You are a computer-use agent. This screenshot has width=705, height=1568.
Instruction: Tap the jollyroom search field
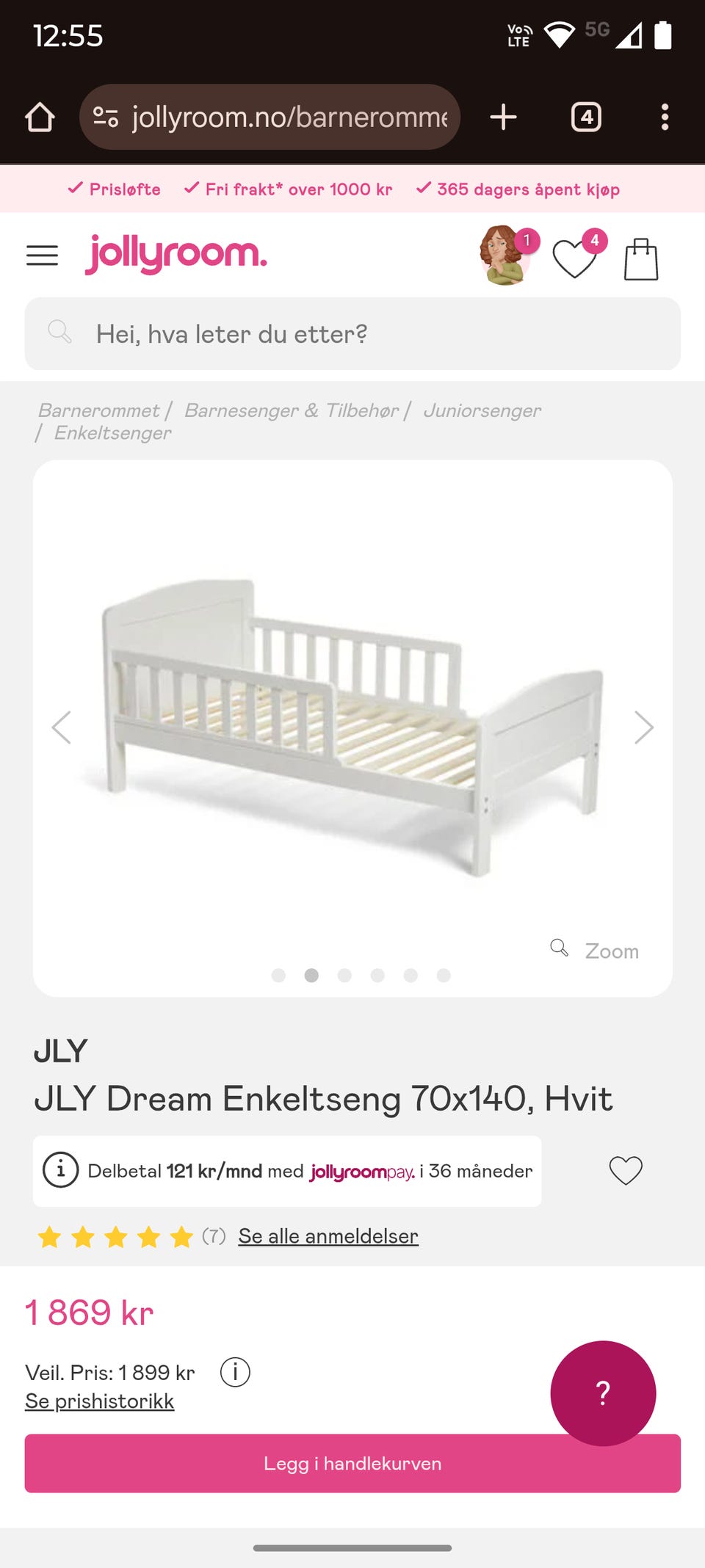(352, 334)
